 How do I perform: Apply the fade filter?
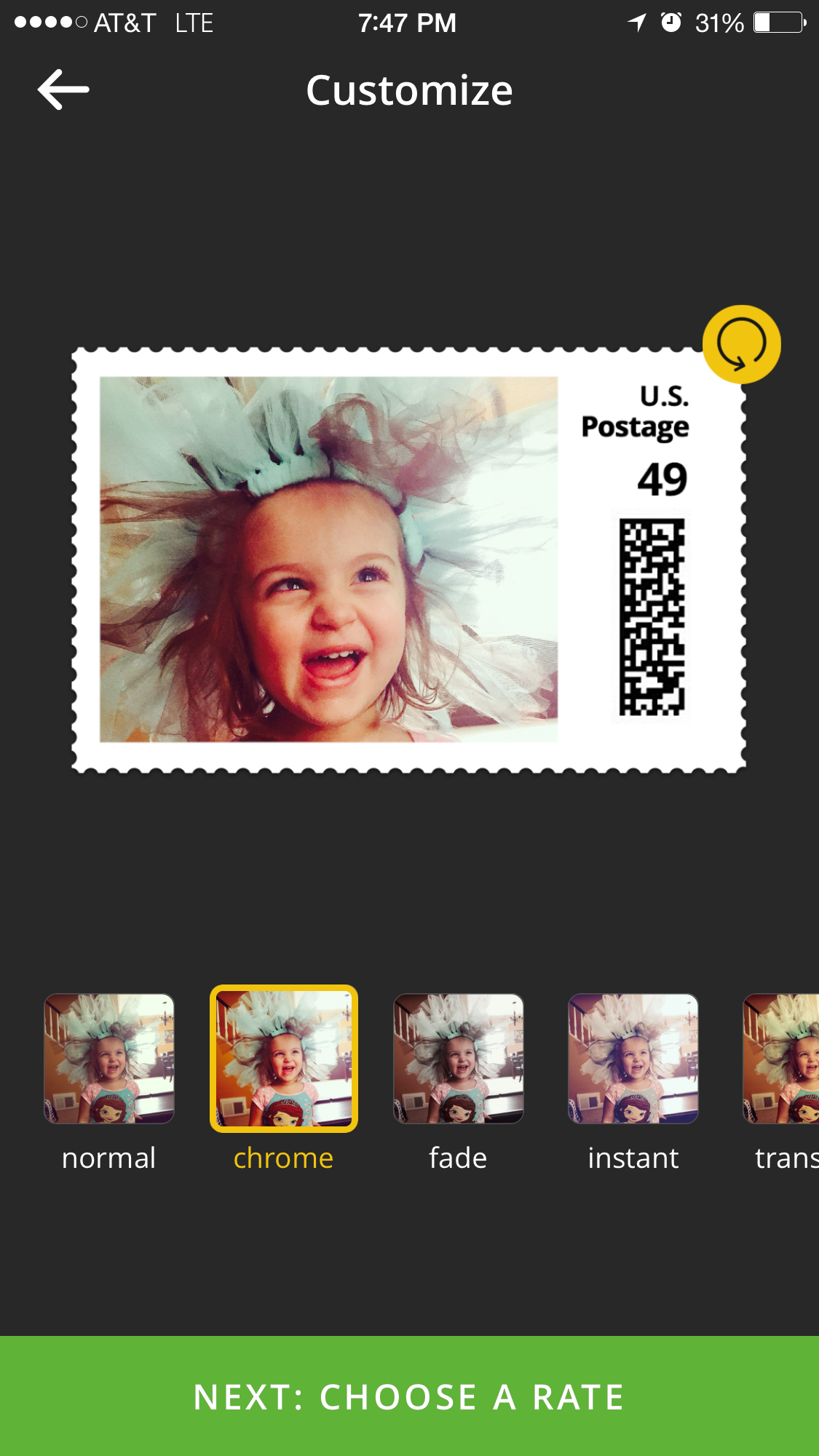tap(458, 1059)
